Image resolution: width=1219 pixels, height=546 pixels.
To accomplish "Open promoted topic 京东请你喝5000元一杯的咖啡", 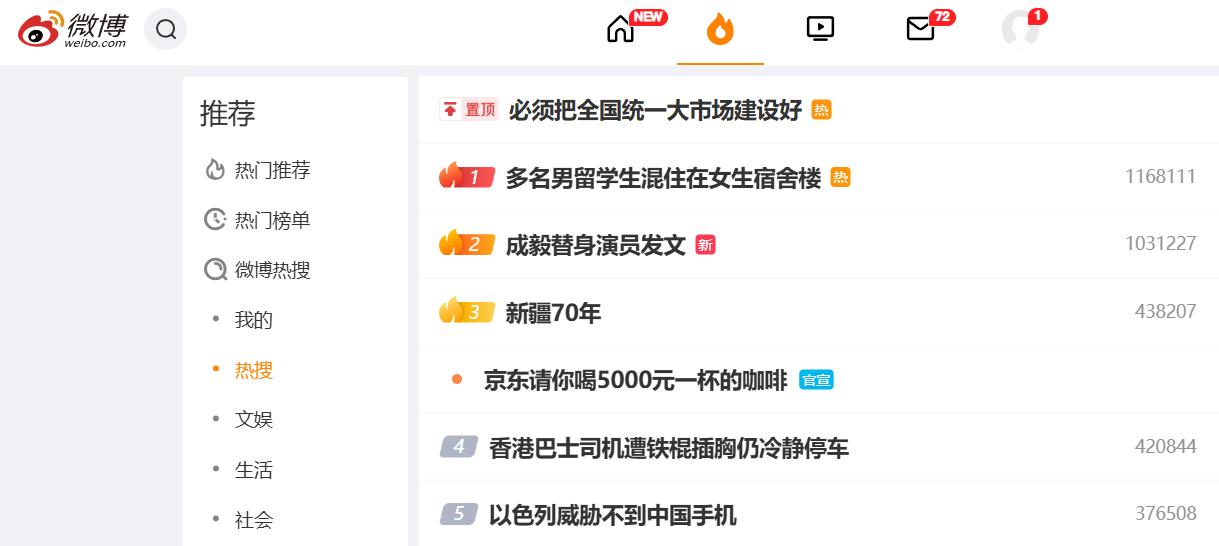I will point(635,380).
